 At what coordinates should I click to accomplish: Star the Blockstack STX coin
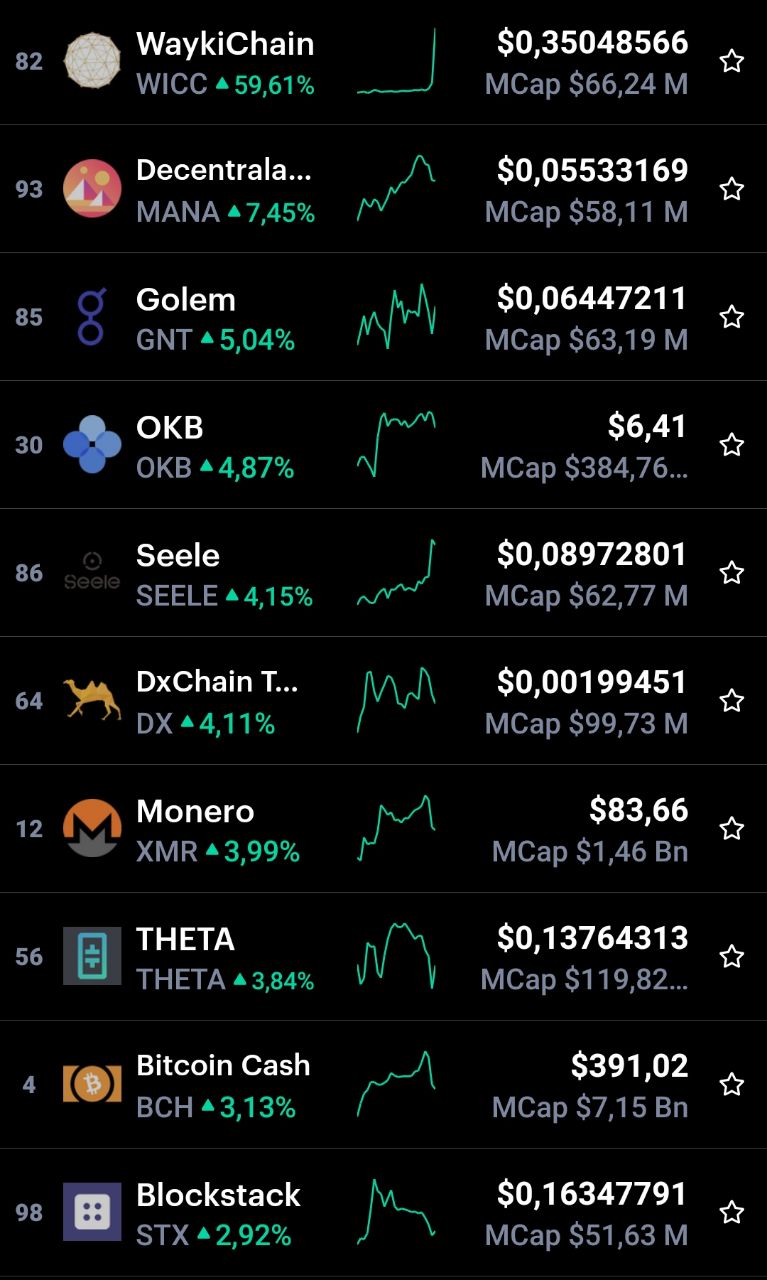(732, 1213)
